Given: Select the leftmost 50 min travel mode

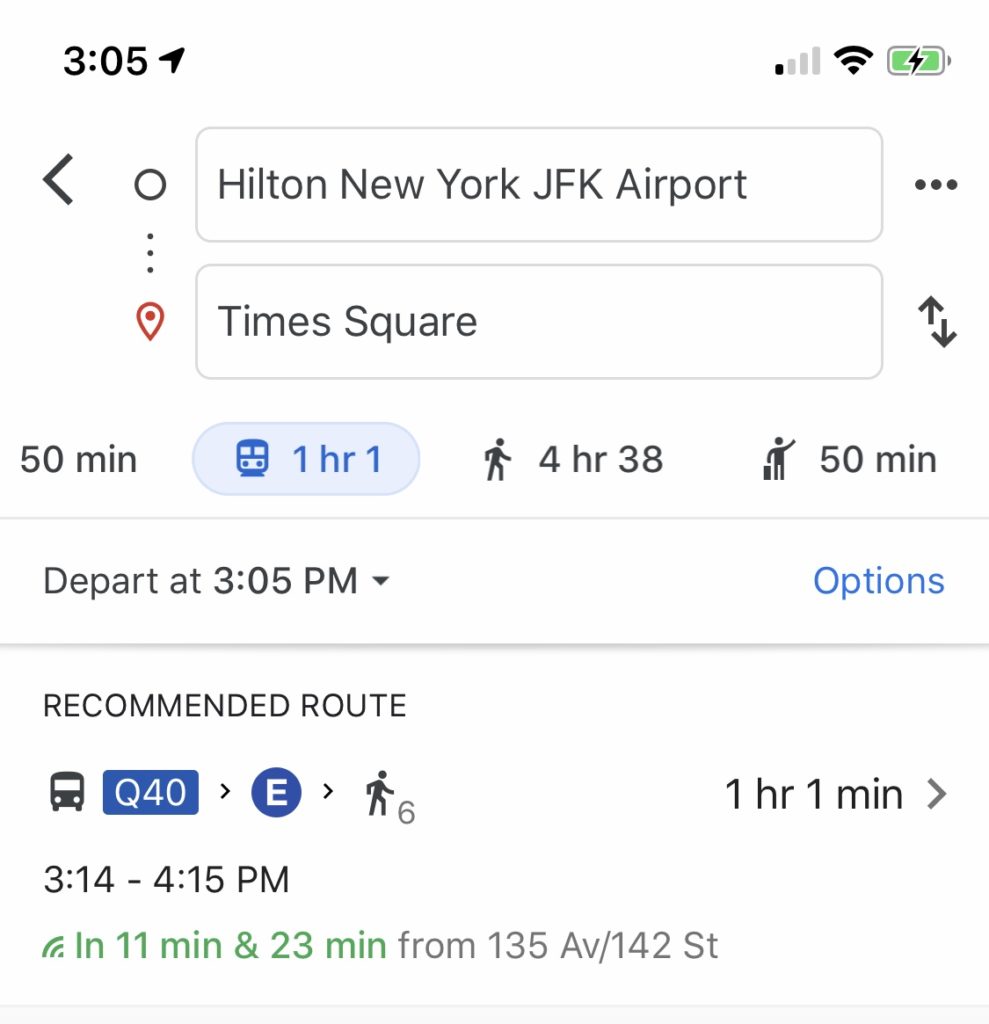Looking at the screenshot, I should point(79,459).
